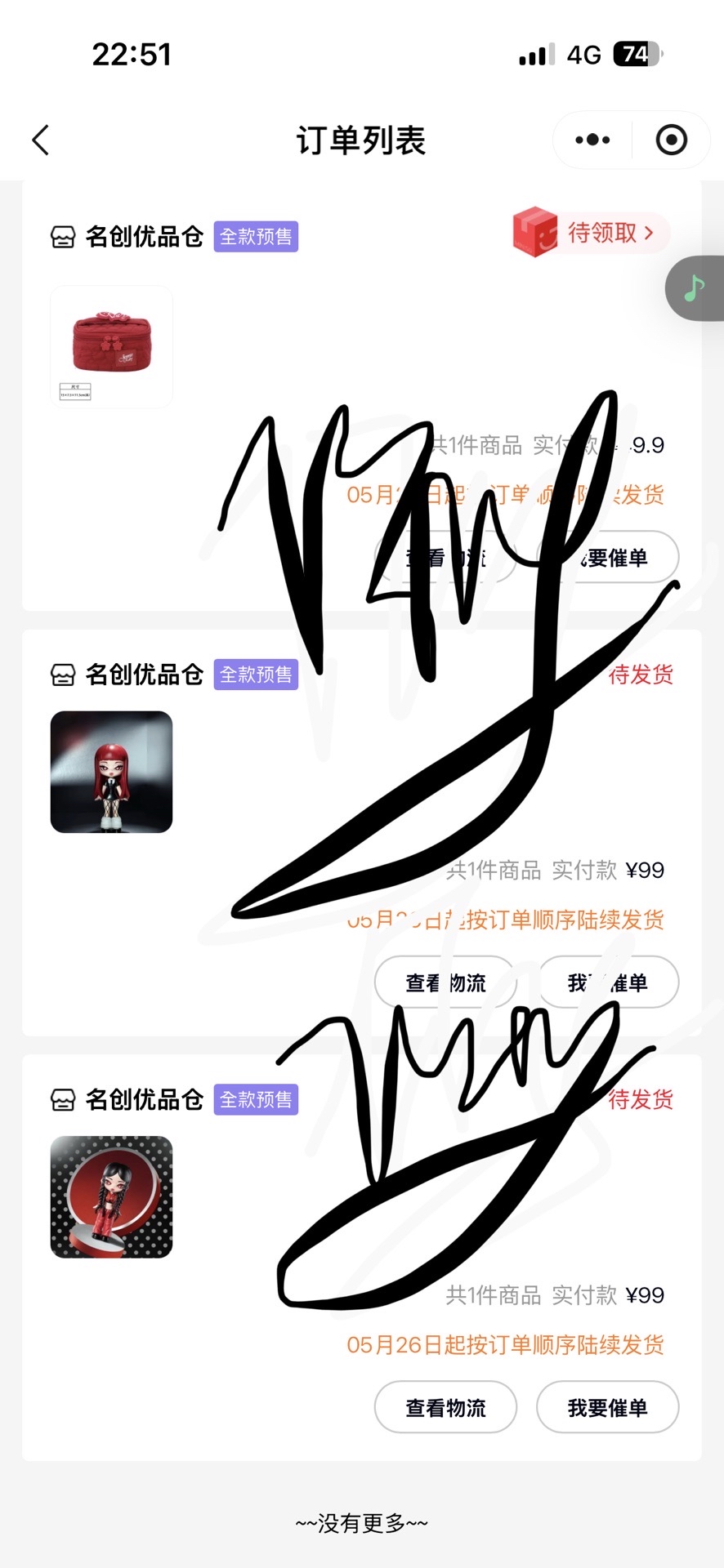
Task: View logistics for the red-haired figure order
Action: click(445, 982)
